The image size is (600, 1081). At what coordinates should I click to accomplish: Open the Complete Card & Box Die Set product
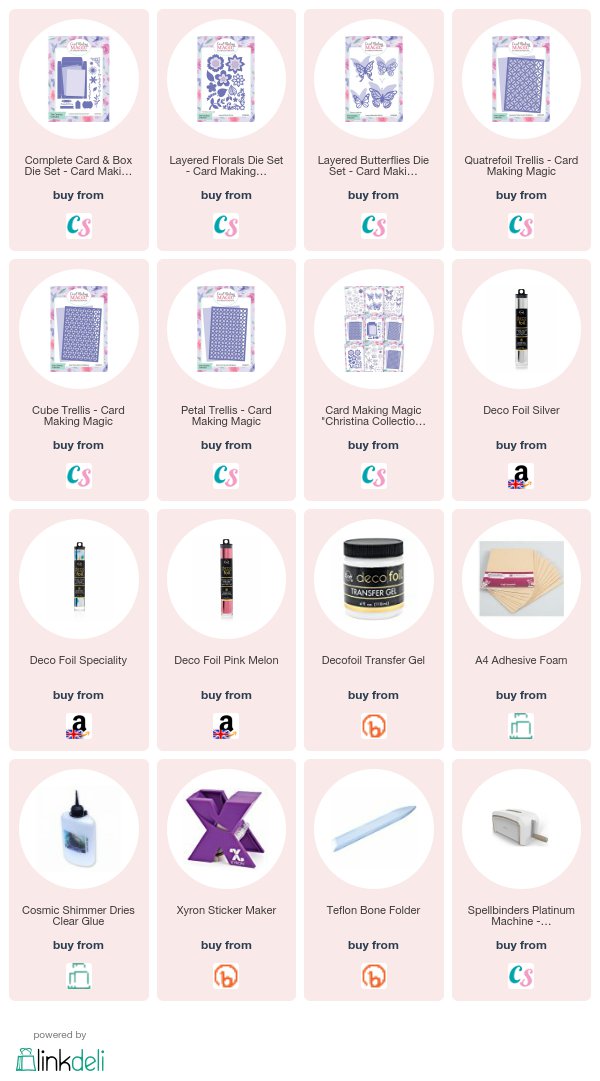click(x=79, y=130)
